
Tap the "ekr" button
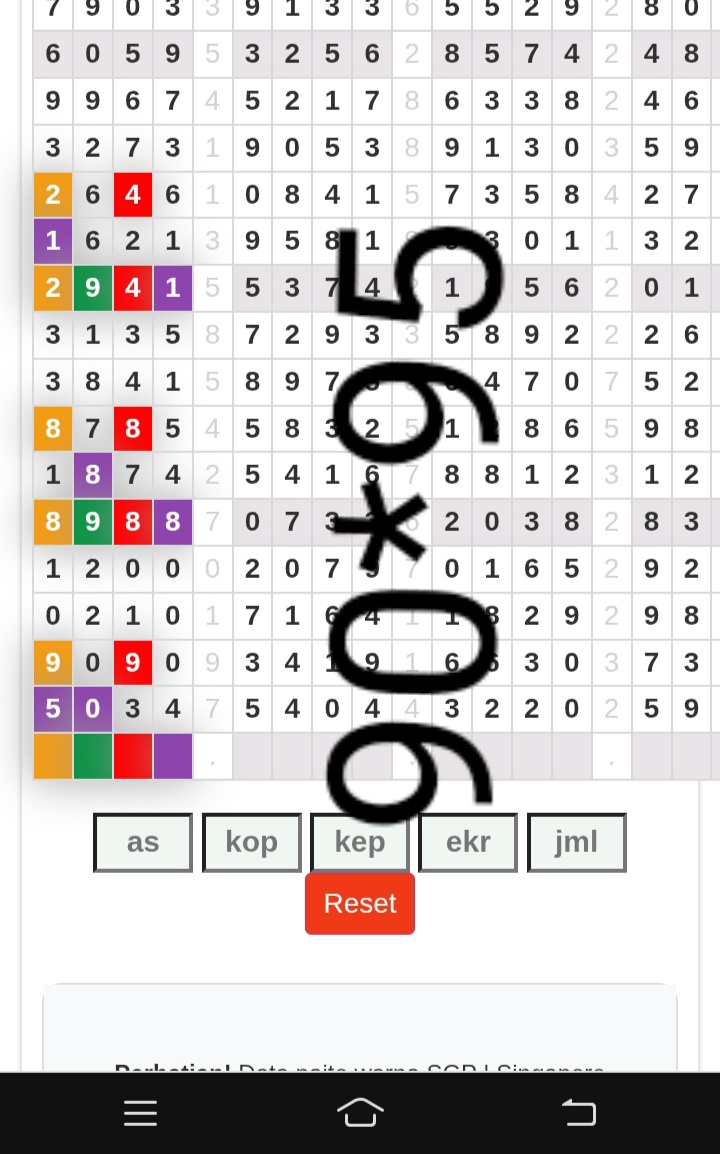coord(468,842)
